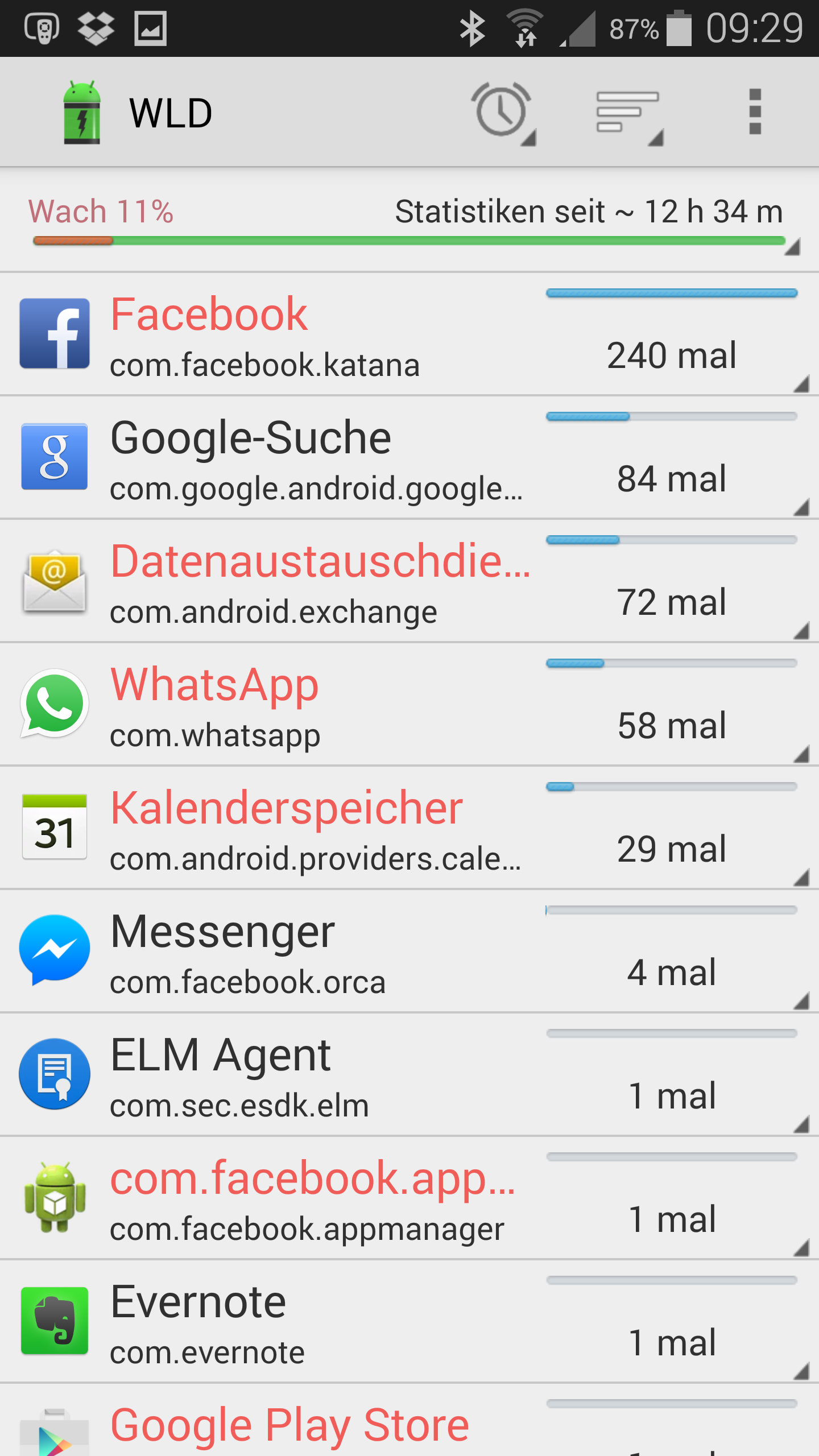Image resolution: width=819 pixels, height=1456 pixels.
Task: Select the Messenger row
Action: [x=409, y=952]
